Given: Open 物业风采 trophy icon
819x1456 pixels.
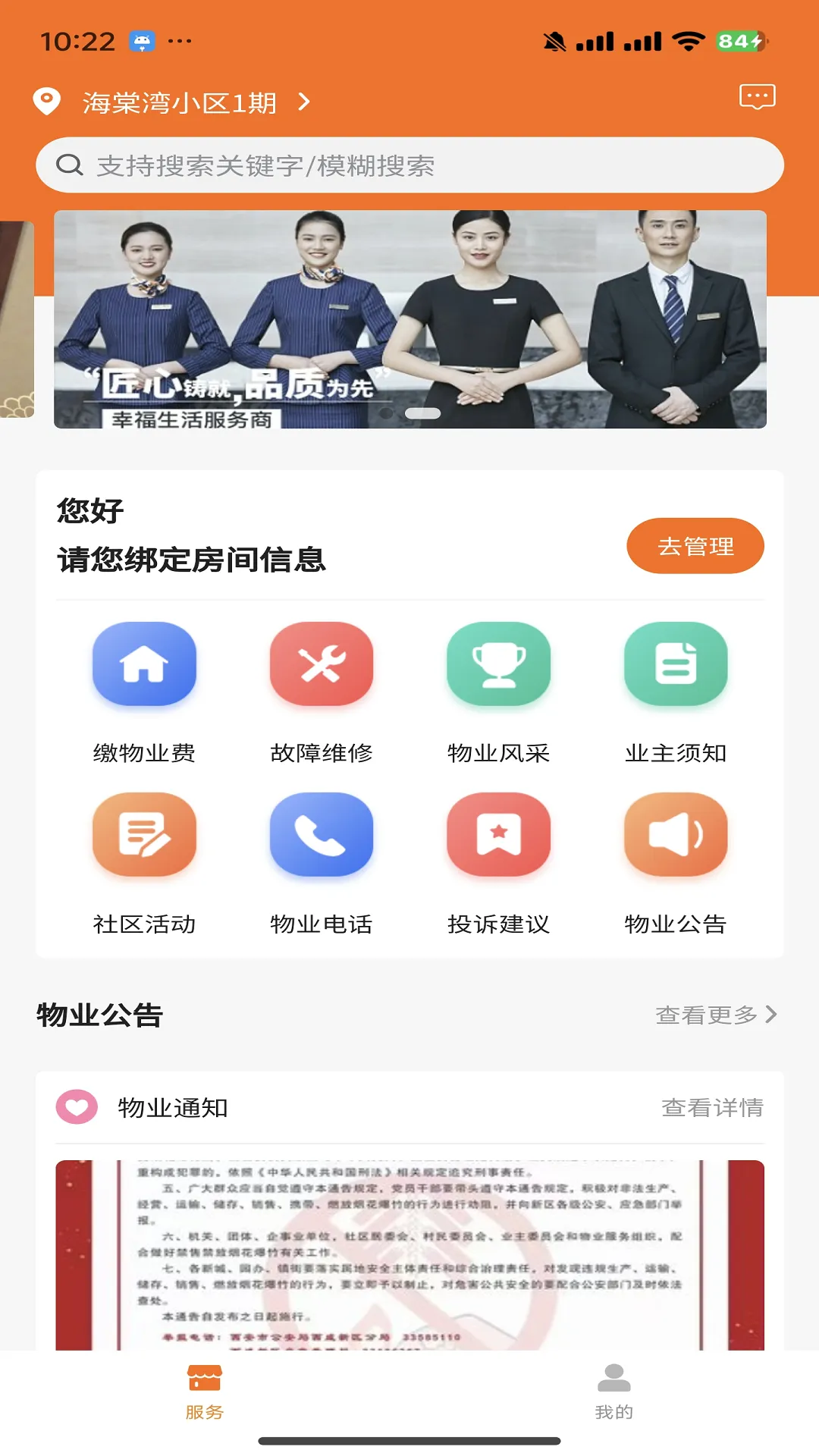Looking at the screenshot, I should pyautogui.click(x=497, y=665).
